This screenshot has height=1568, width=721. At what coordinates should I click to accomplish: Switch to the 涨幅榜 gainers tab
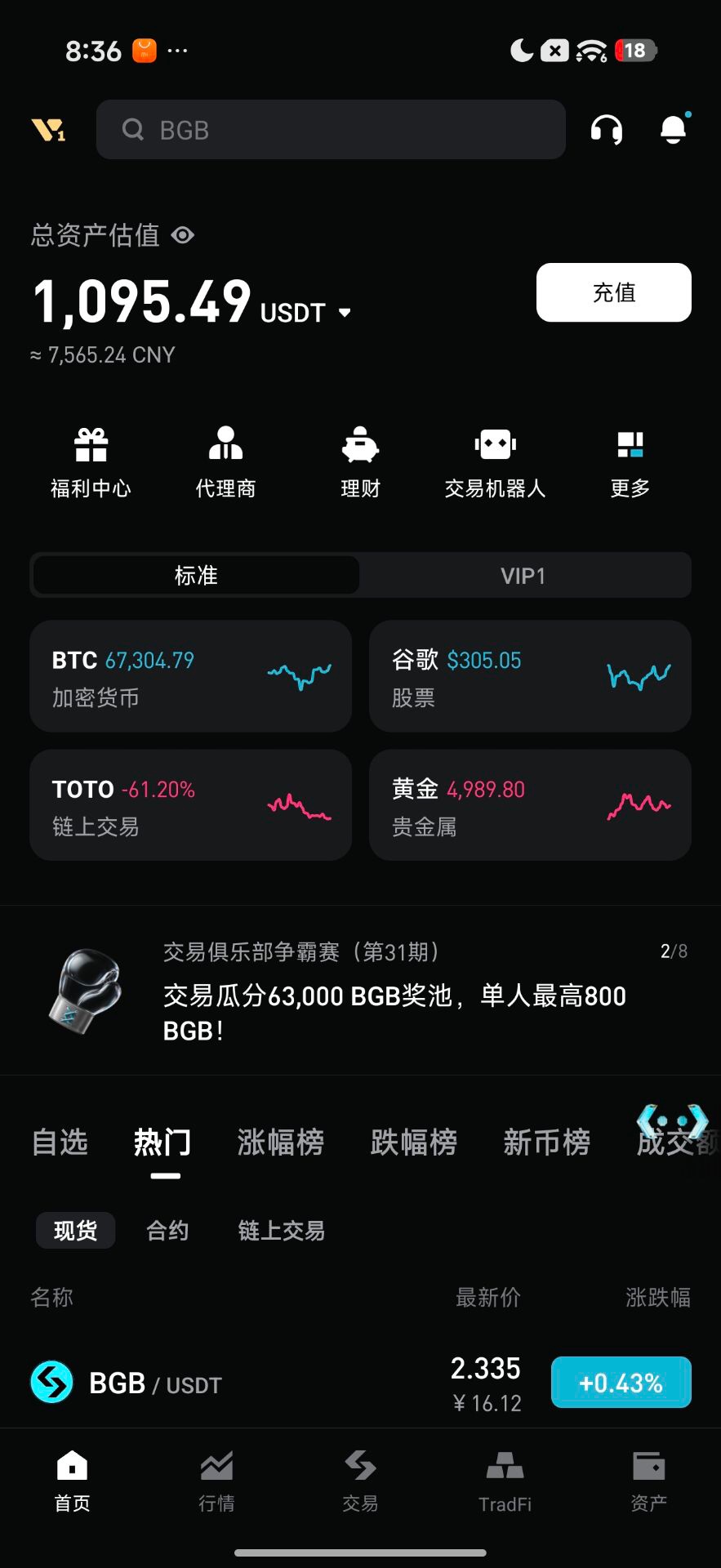tap(280, 1142)
